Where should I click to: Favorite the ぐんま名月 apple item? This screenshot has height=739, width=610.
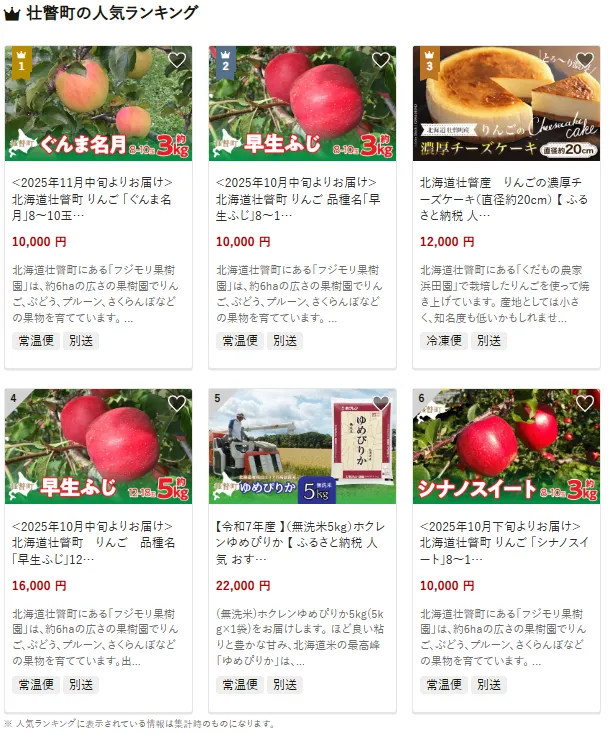[177, 60]
